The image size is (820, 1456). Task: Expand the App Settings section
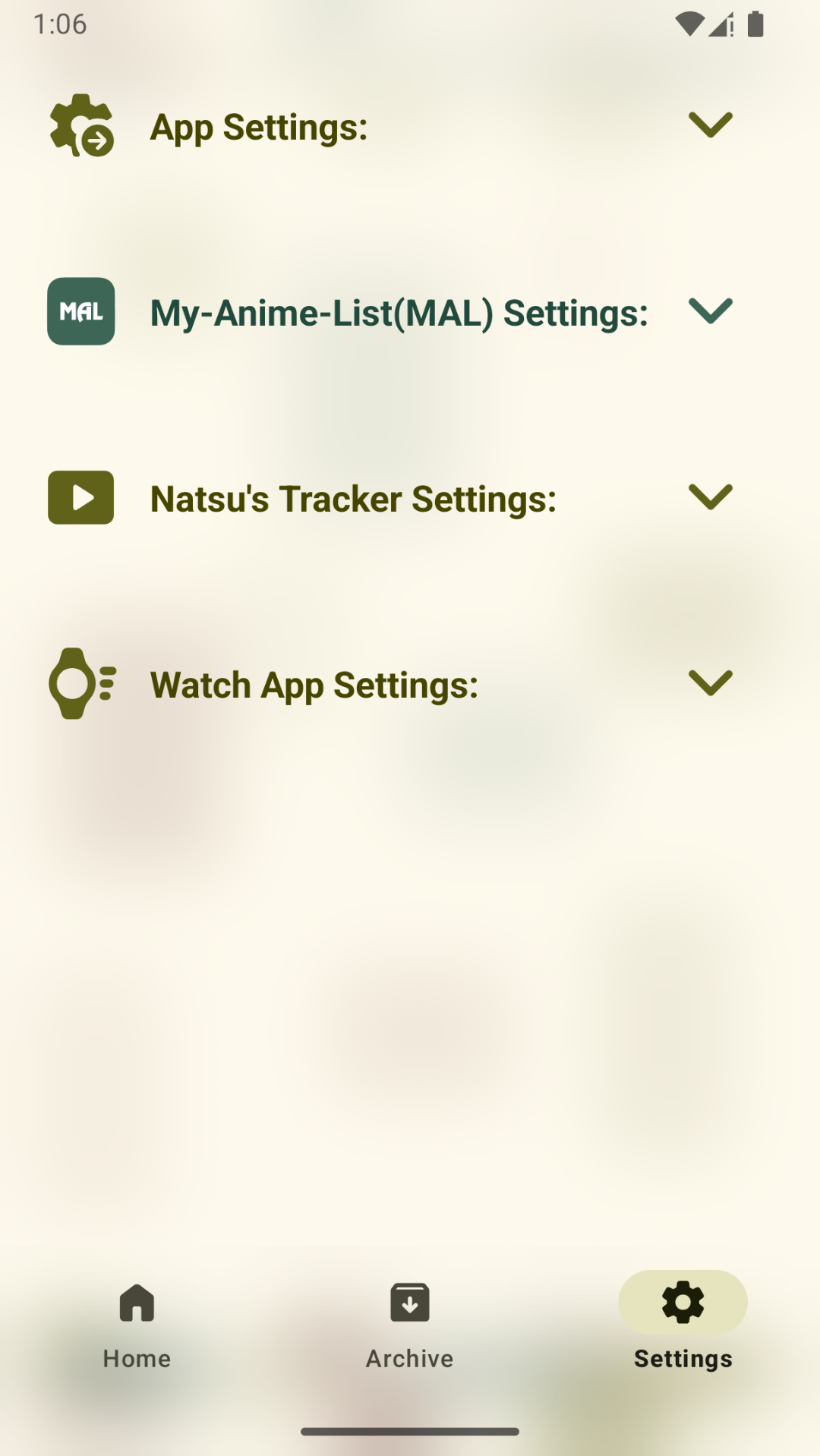(710, 125)
